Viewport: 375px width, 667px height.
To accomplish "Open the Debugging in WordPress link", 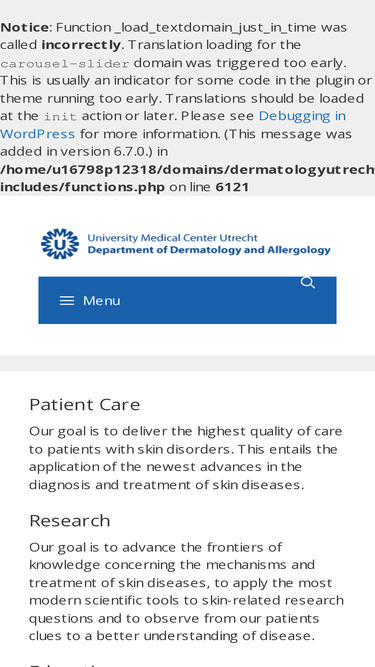I will 173,125.
